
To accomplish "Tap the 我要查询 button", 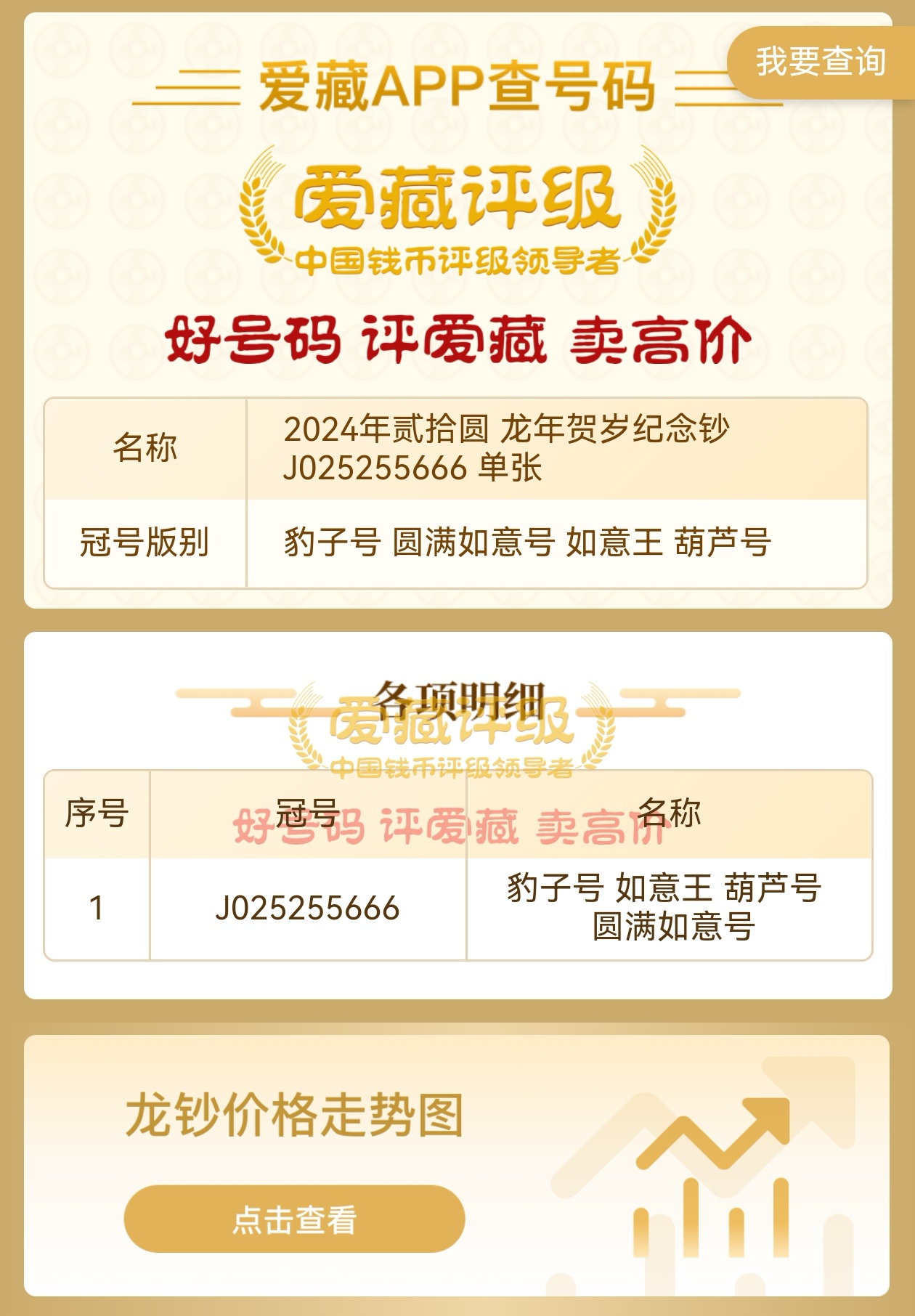I will (x=820, y=62).
